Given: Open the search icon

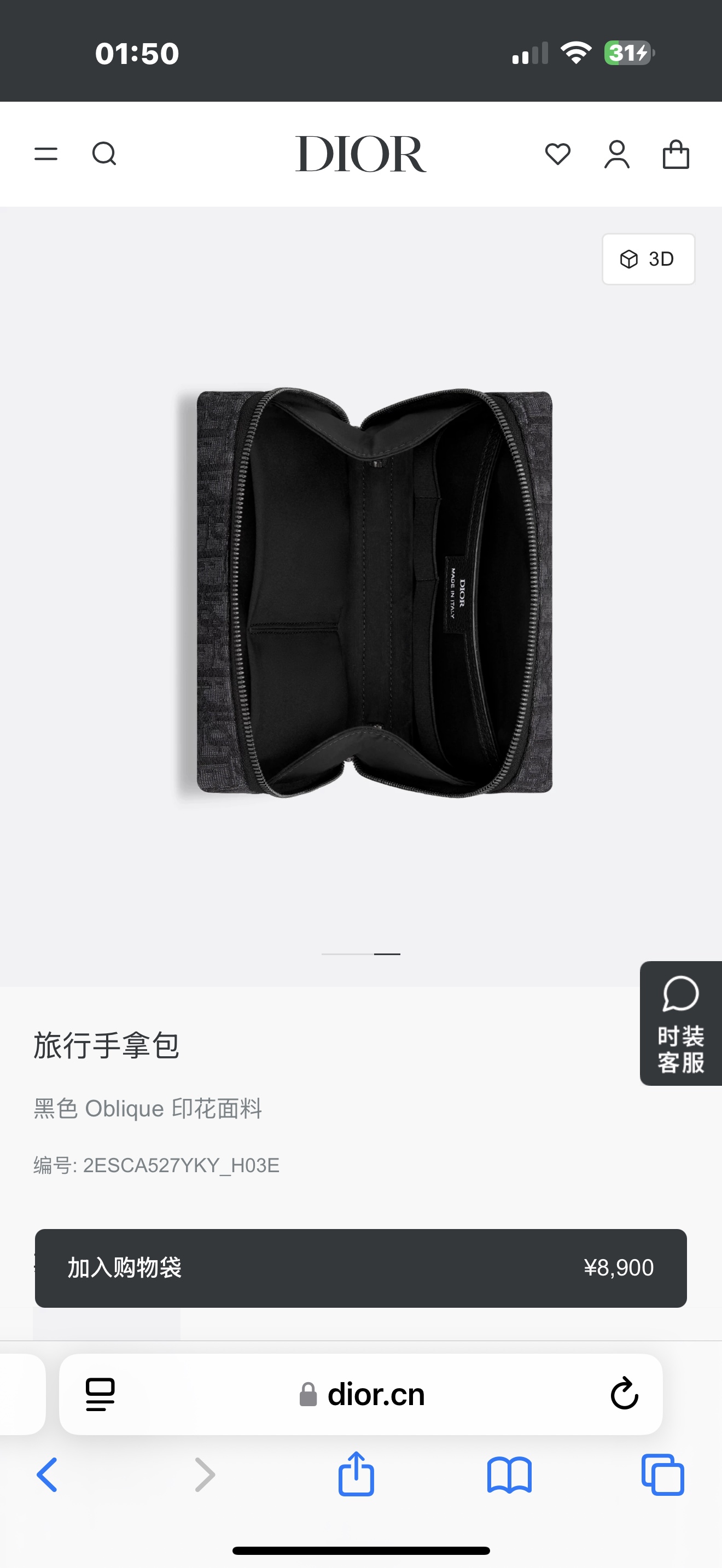Looking at the screenshot, I should click(104, 154).
